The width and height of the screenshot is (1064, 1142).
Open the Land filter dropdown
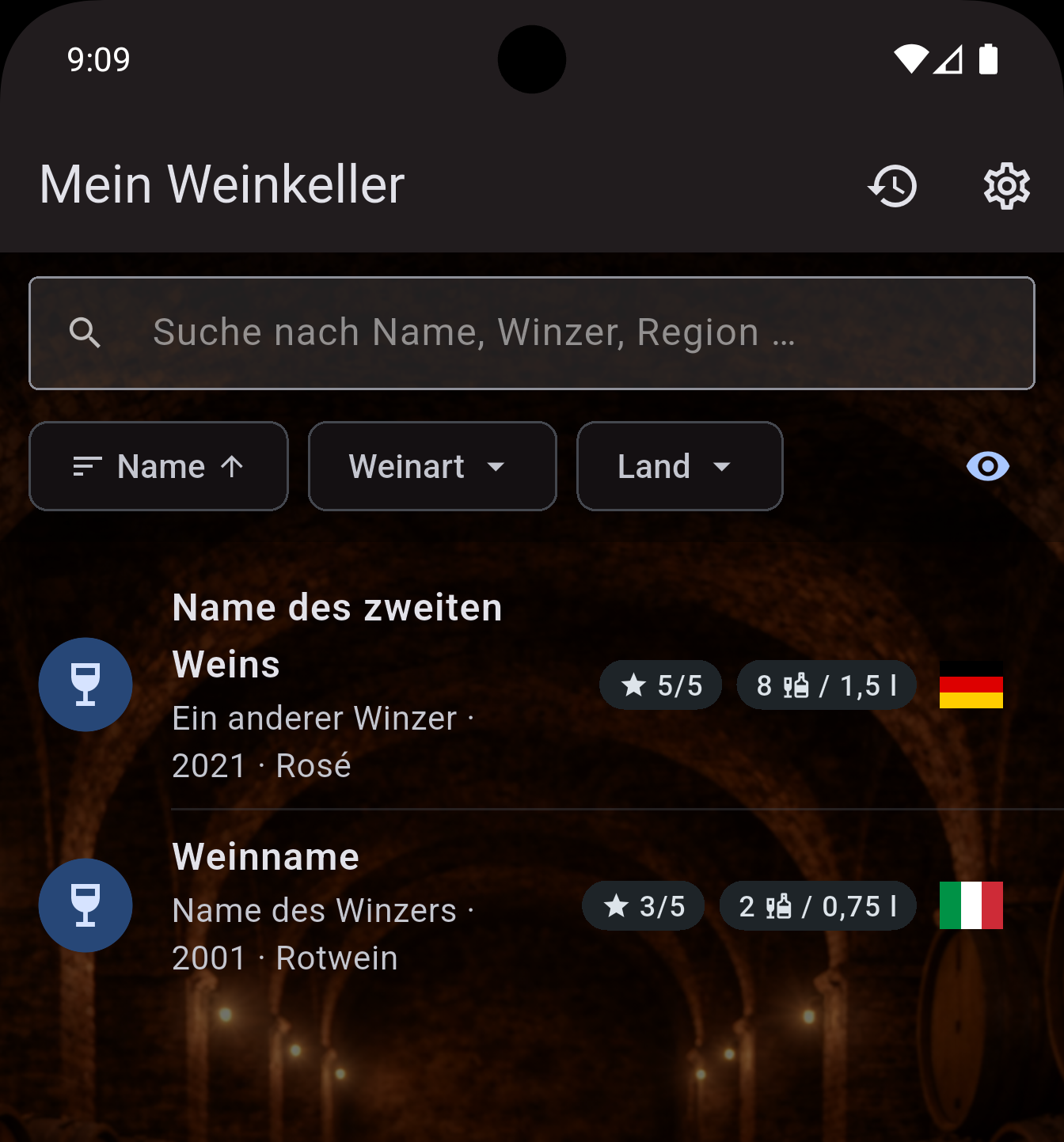679,466
